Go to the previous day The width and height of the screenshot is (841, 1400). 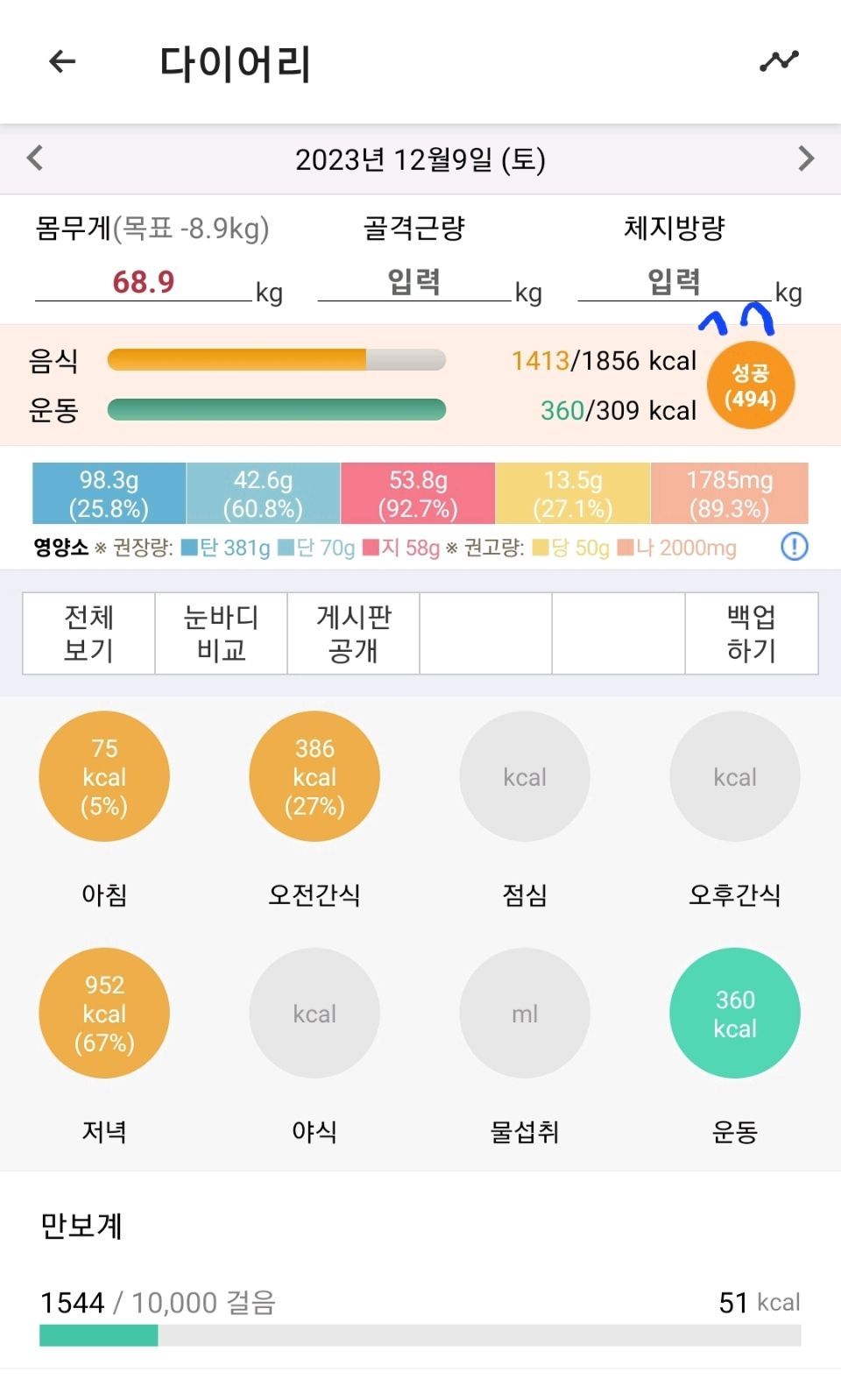35,159
